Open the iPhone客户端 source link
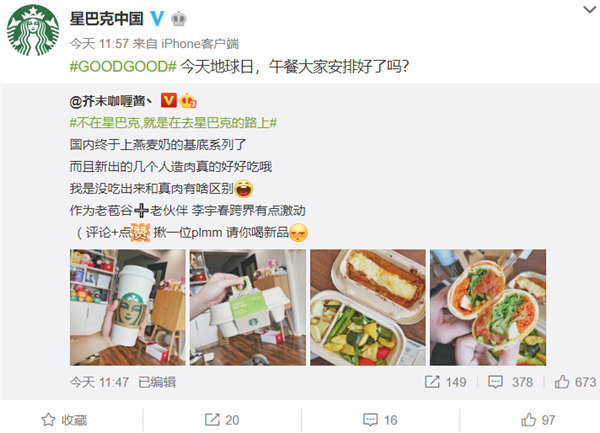This screenshot has height=433, width=600. point(198,43)
